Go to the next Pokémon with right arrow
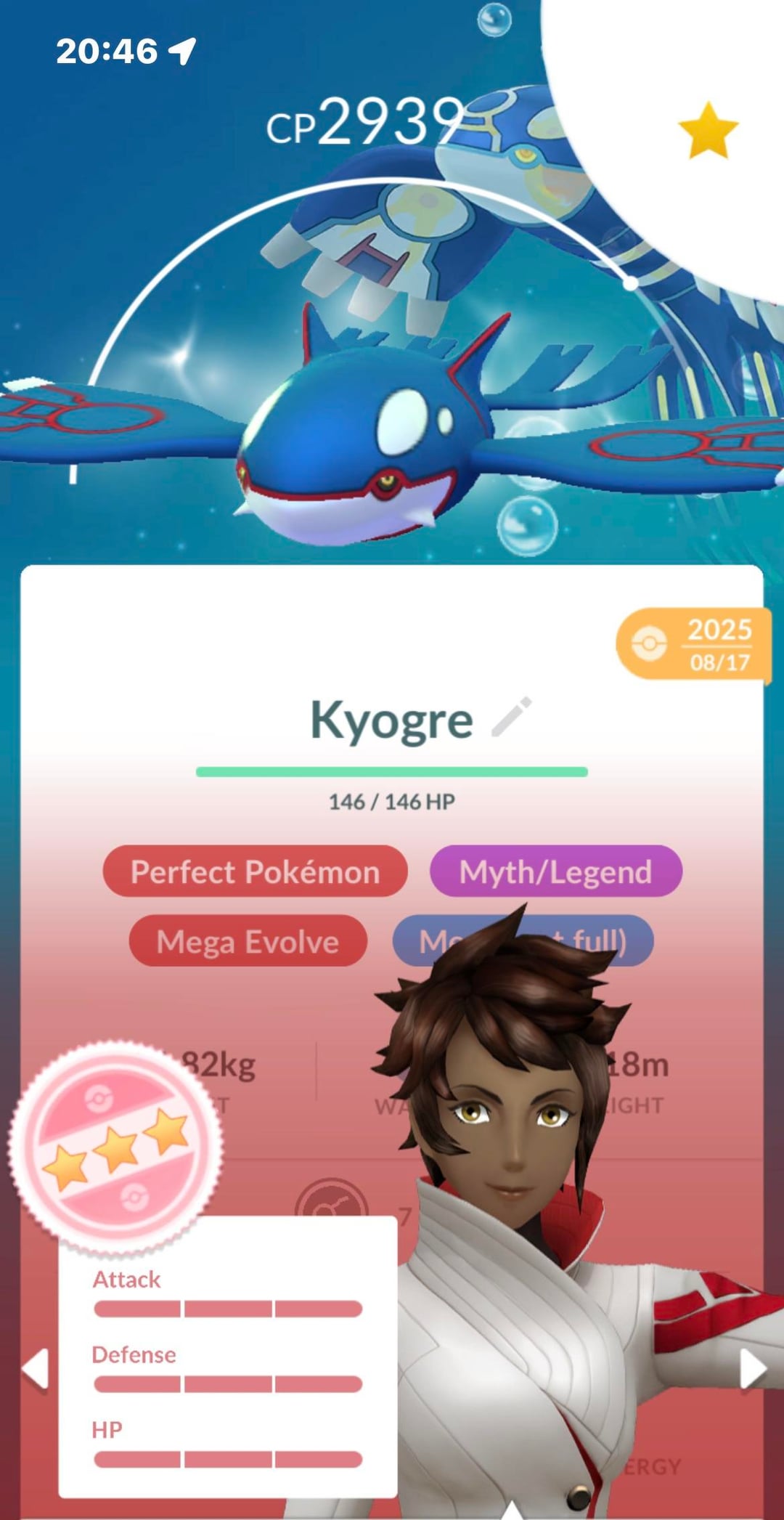The image size is (784, 1520). 751,1369
